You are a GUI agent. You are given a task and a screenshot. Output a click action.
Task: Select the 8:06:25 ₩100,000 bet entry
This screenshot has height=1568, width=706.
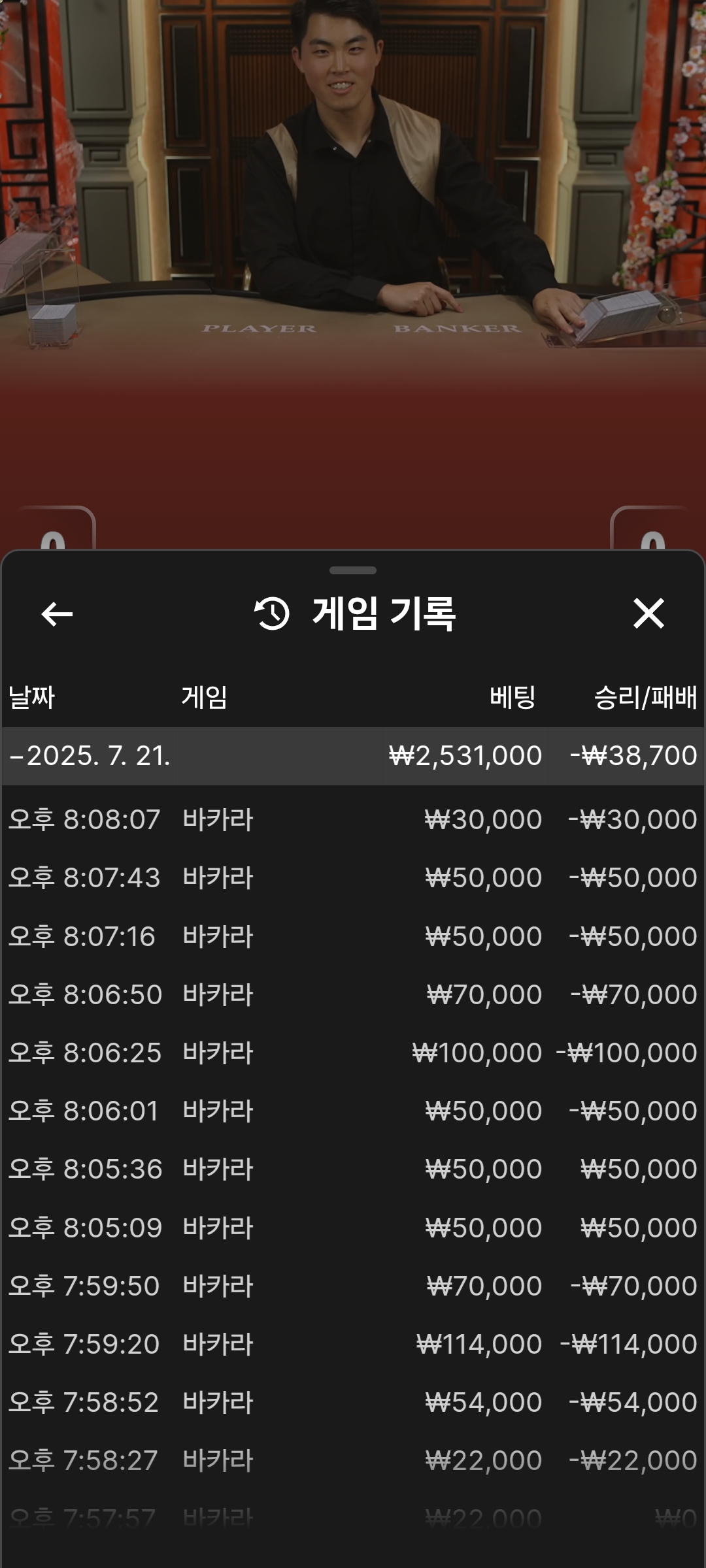tap(353, 1053)
